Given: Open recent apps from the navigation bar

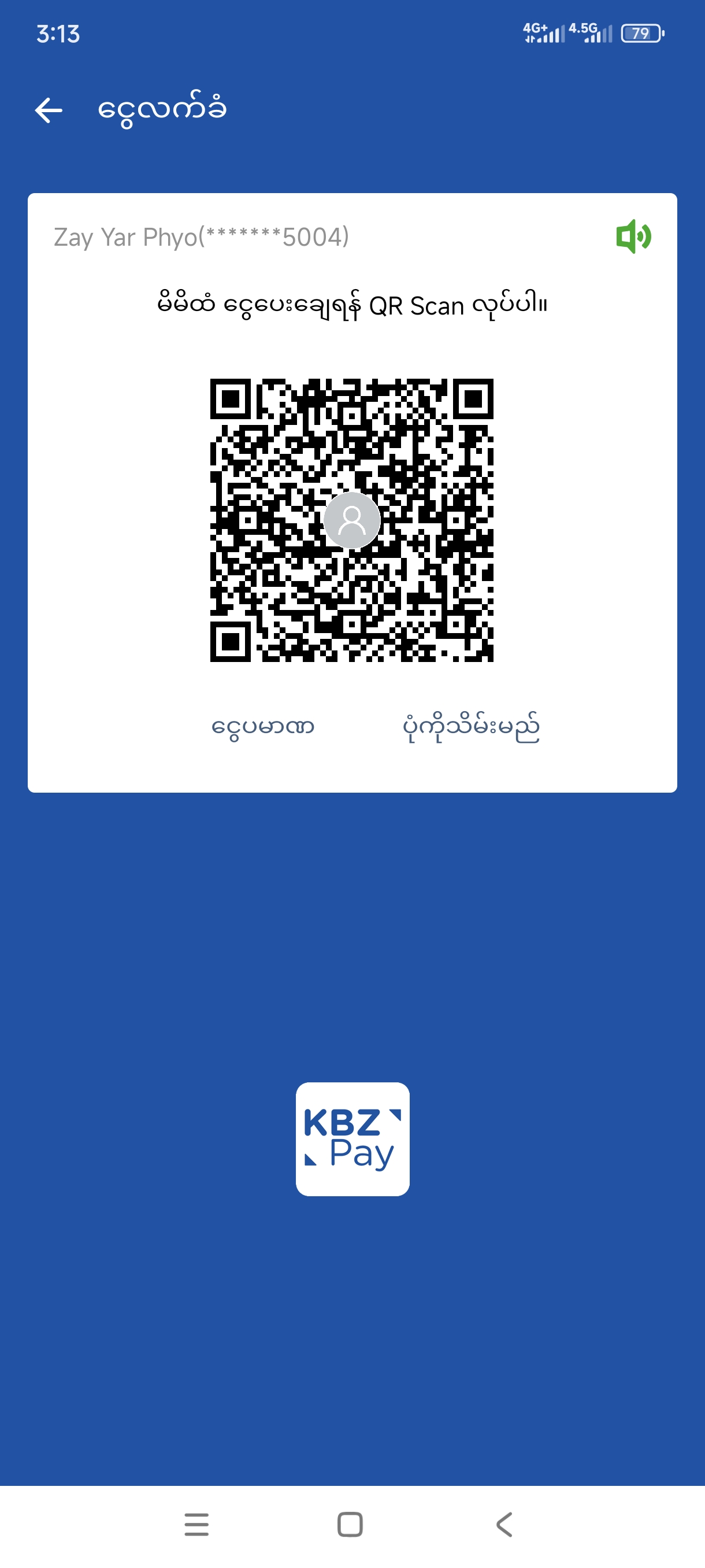Looking at the screenshot, I should pos(196,1525).
